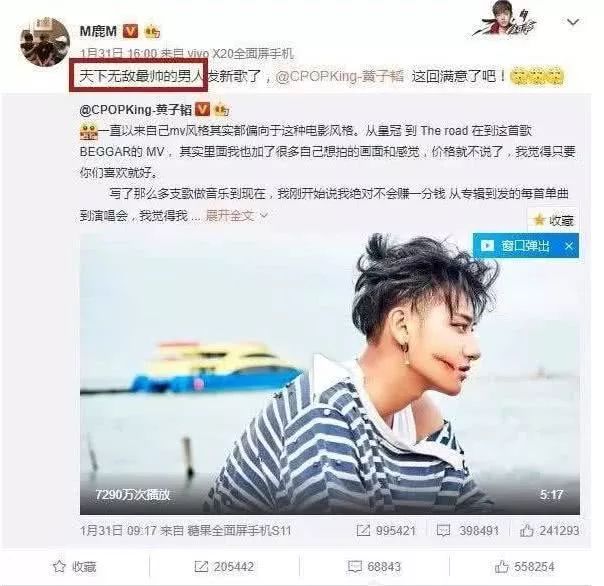Open the original post's 398491 comments
Image resolution: width=604 pixels, height=586 pixels.
468,531
